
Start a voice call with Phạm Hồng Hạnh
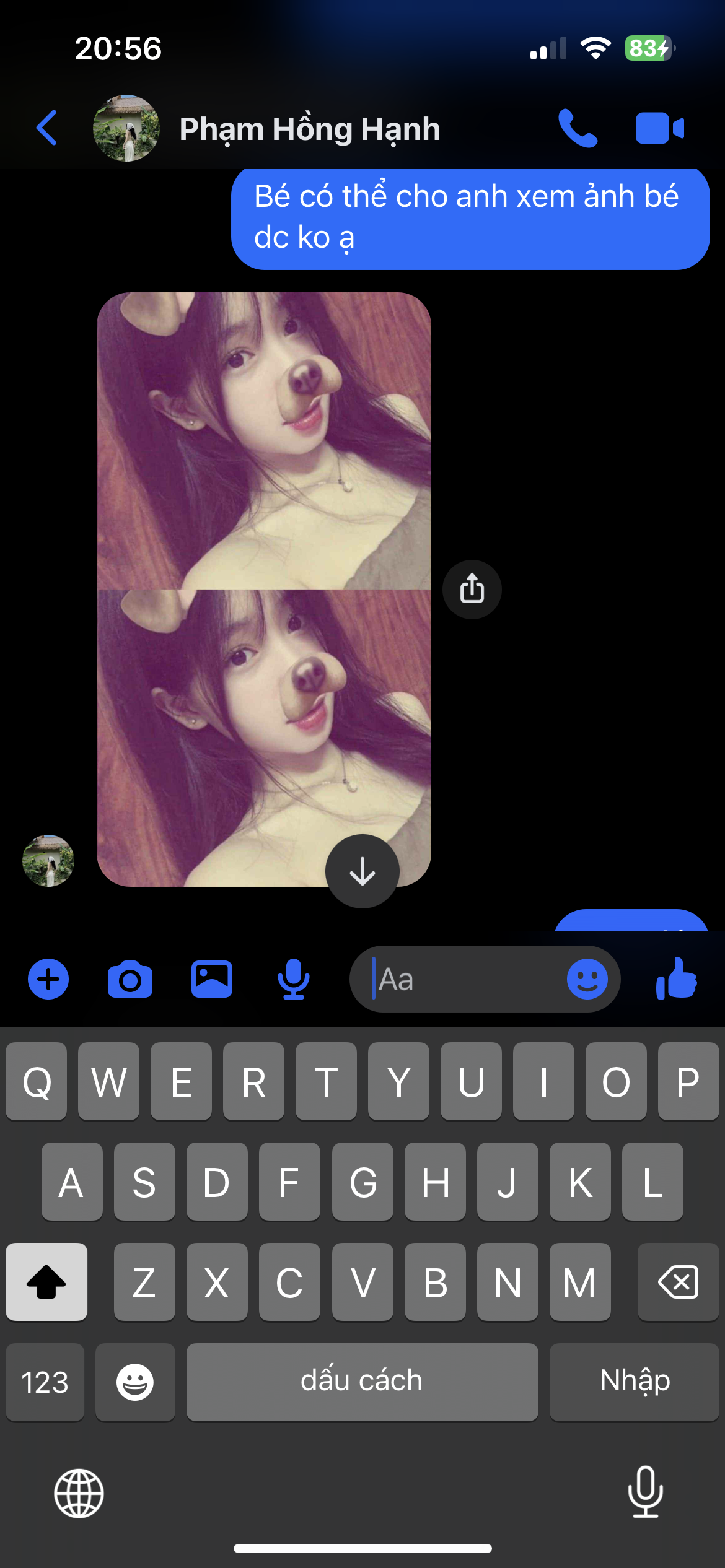578,128
